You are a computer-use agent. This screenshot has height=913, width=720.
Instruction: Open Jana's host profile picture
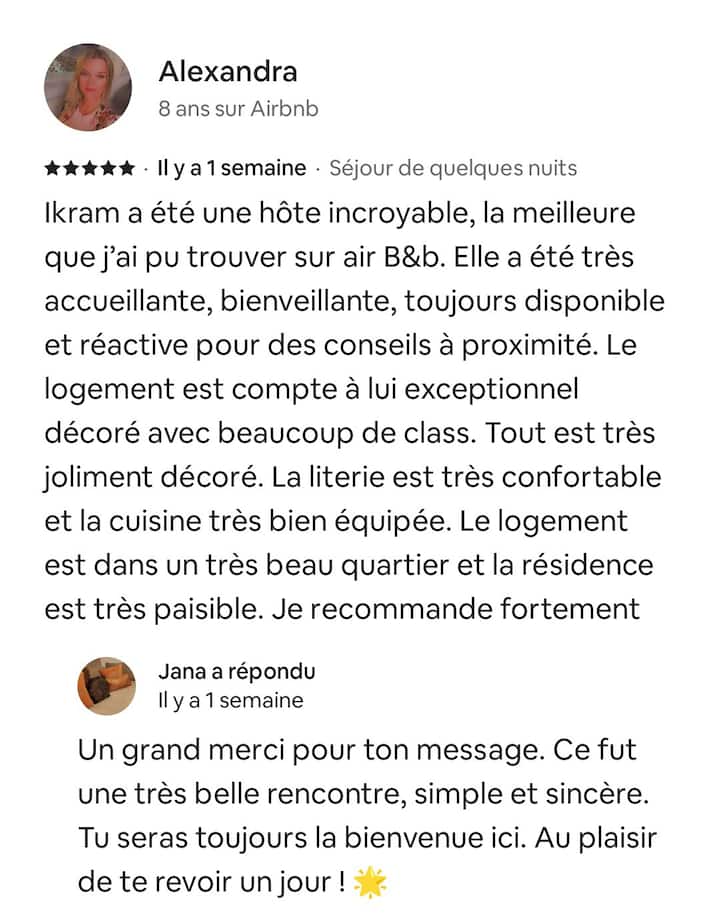point(107,685)
